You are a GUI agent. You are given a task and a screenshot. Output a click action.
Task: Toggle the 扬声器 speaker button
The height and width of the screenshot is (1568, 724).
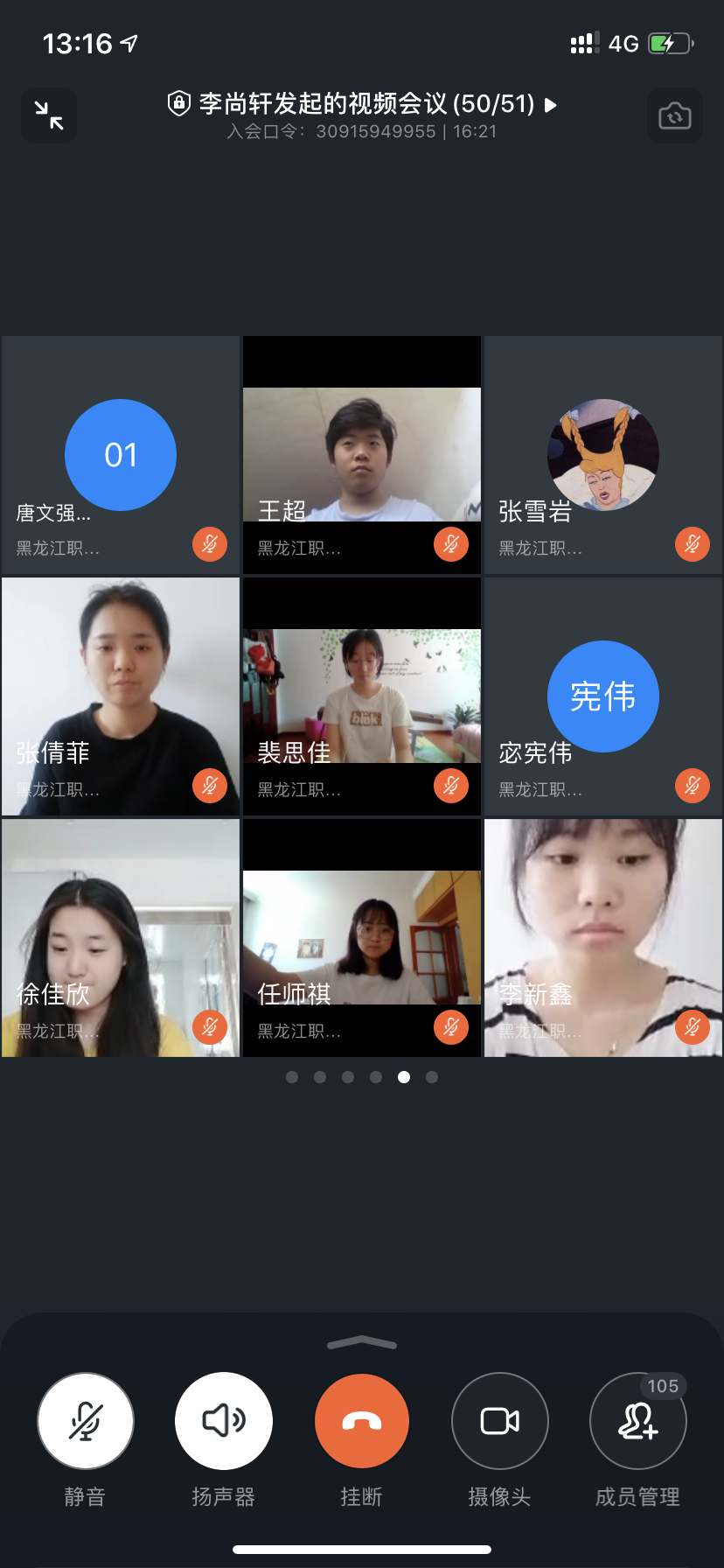(x=224, y=1421)
